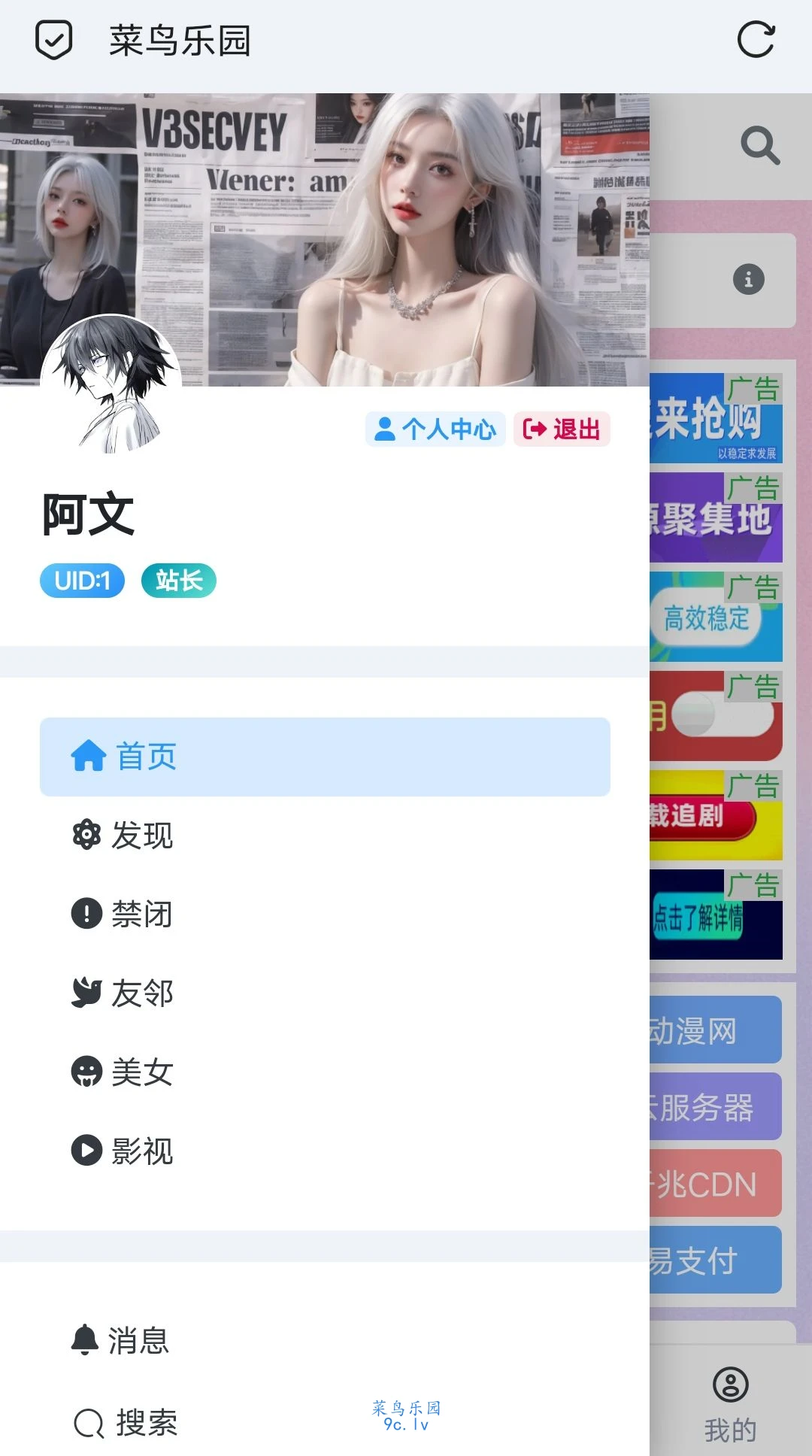Open the 动漫网 link button
812x1456 pixels.
coord(714,1030)
